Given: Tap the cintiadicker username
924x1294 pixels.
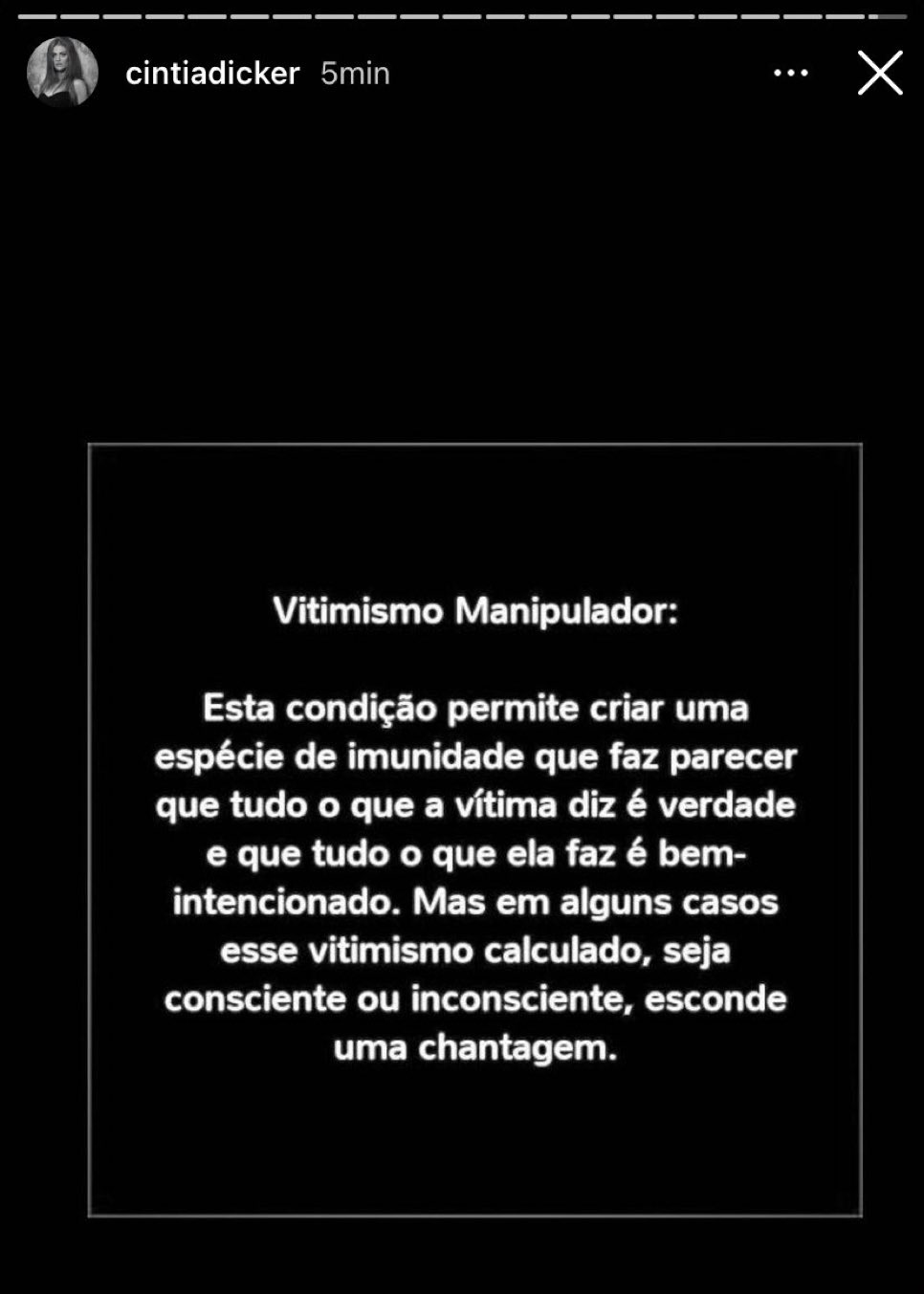Looking at the screenshot, I should pyautogui.click(x=212, y=74).
